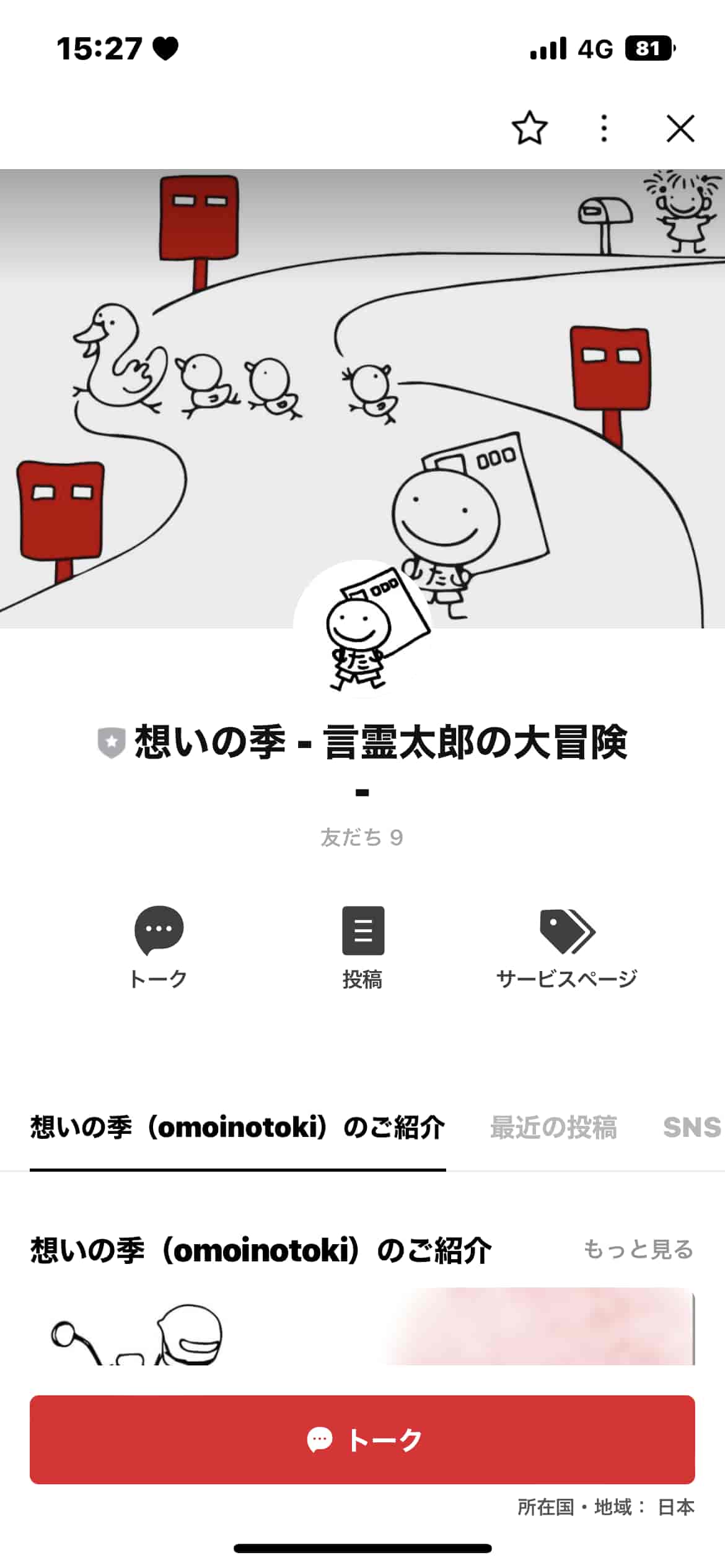The height and width of the screenshot is (1568, 725).
Task: Open the three-dot overflow menu
Action: [604, 128]
